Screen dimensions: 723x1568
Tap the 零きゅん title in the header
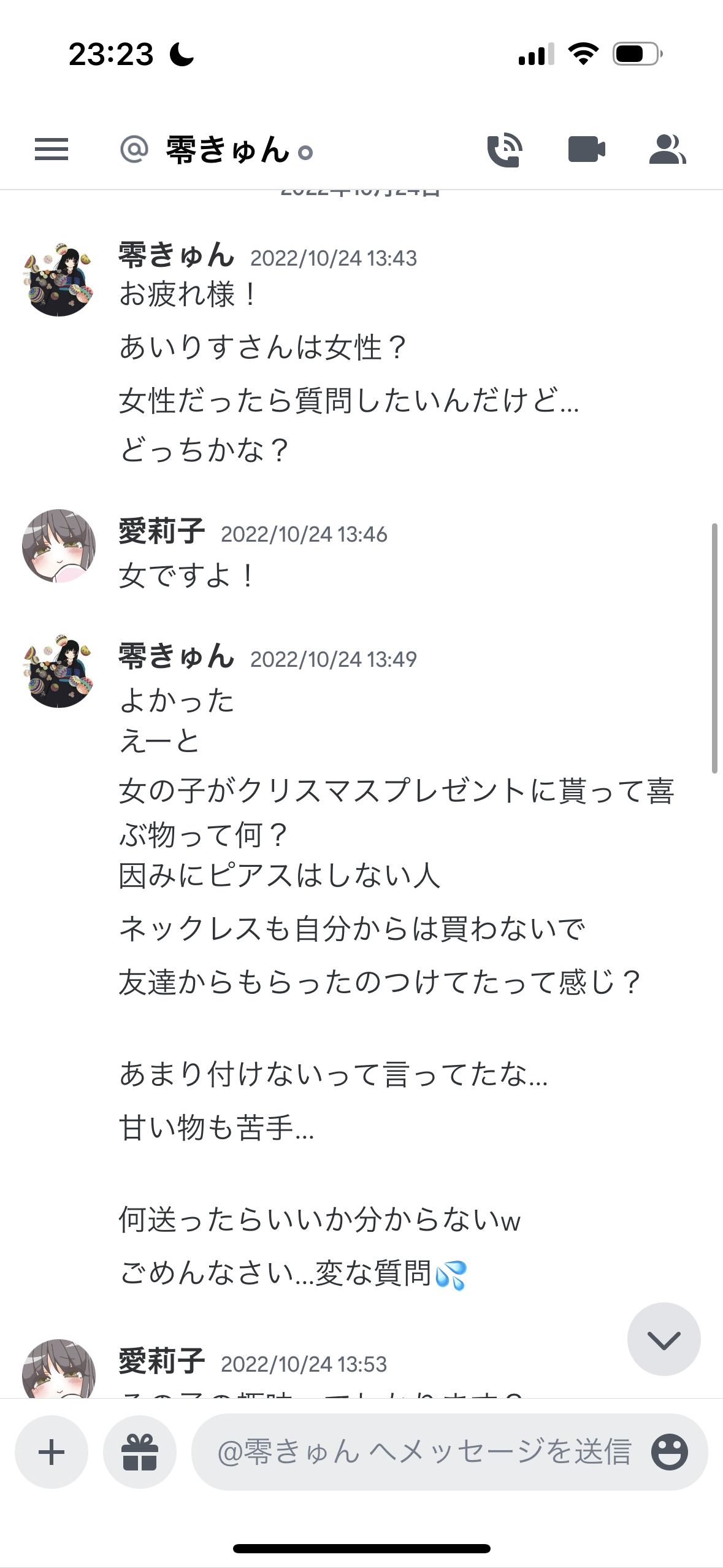[228, 150]
